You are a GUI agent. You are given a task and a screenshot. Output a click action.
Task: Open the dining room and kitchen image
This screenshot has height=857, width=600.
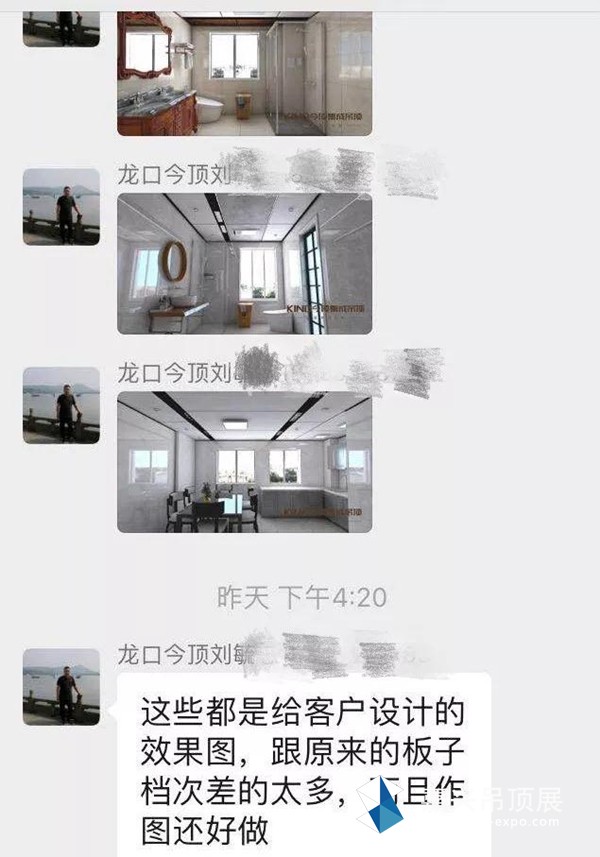tap(244, 462)
